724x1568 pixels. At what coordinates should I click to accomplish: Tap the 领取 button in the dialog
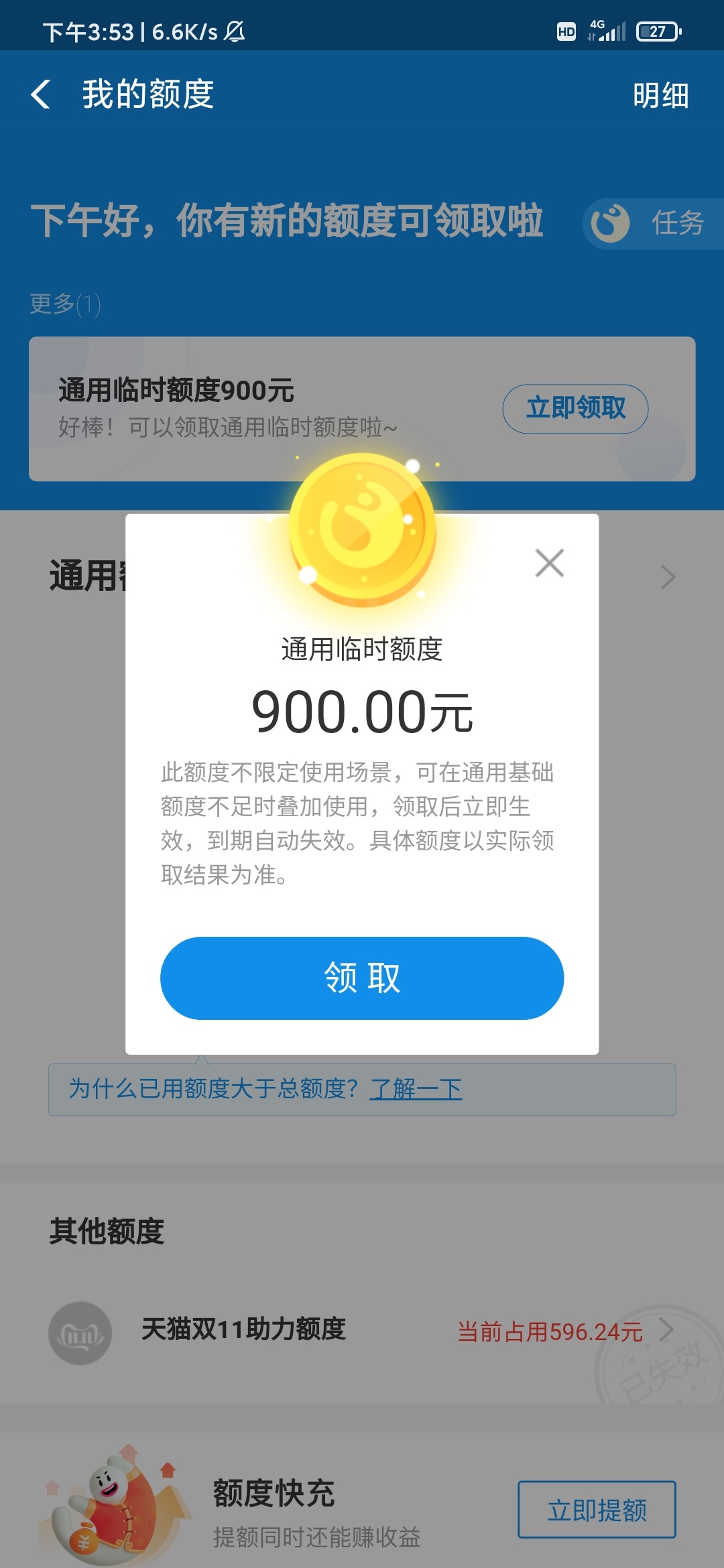pyautogui.click(x=362, y=978)
